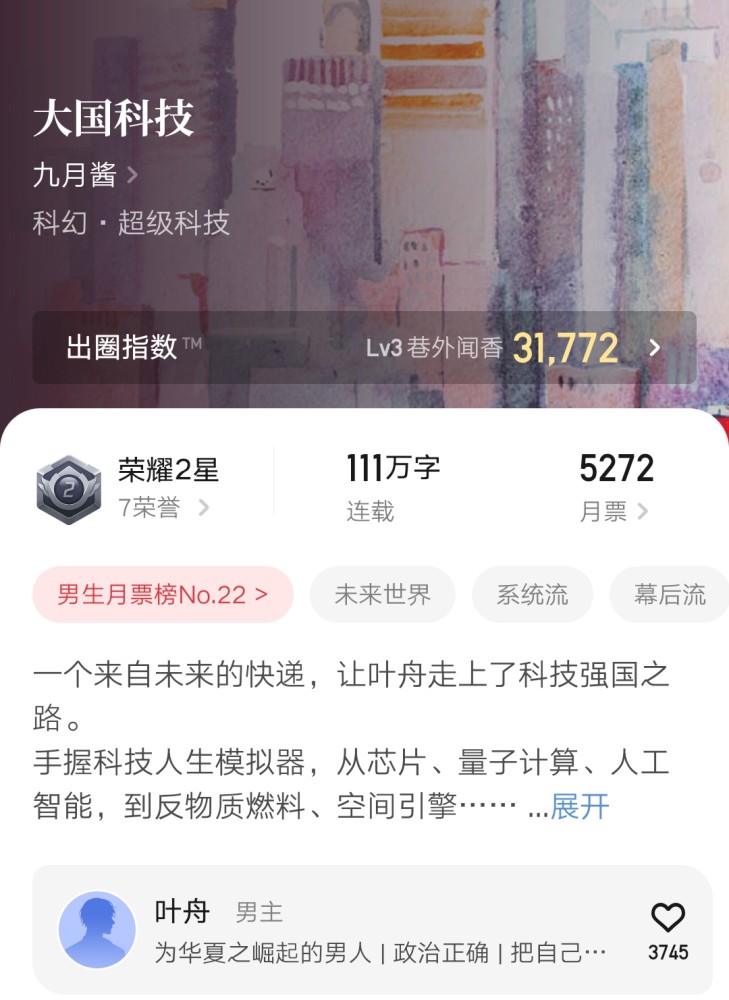This screenshot has width=729, height=1000.
Task: Select the 幕后流 tag chip
Action: (x=670, y=595)
